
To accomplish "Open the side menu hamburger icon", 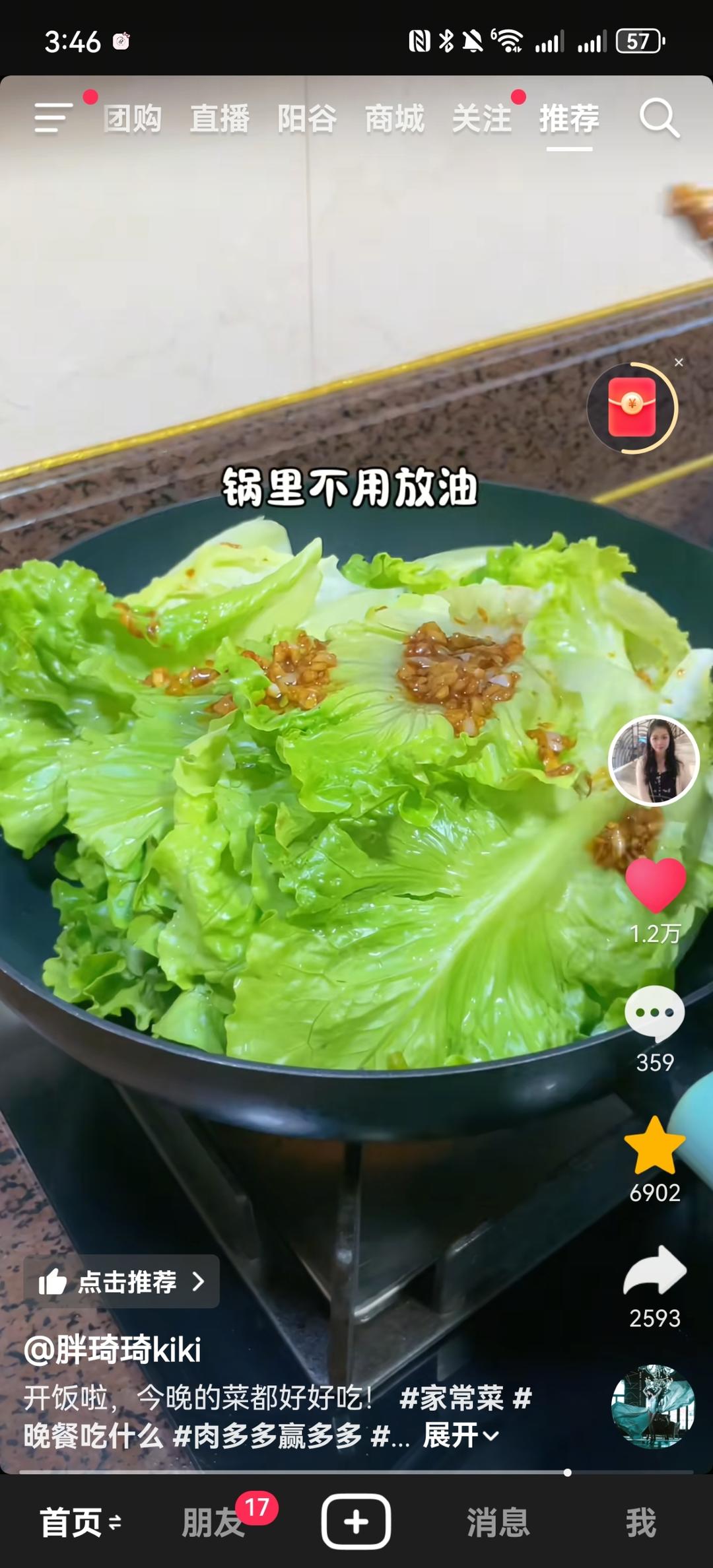I will pyautogui.click(x=53, y=118).
